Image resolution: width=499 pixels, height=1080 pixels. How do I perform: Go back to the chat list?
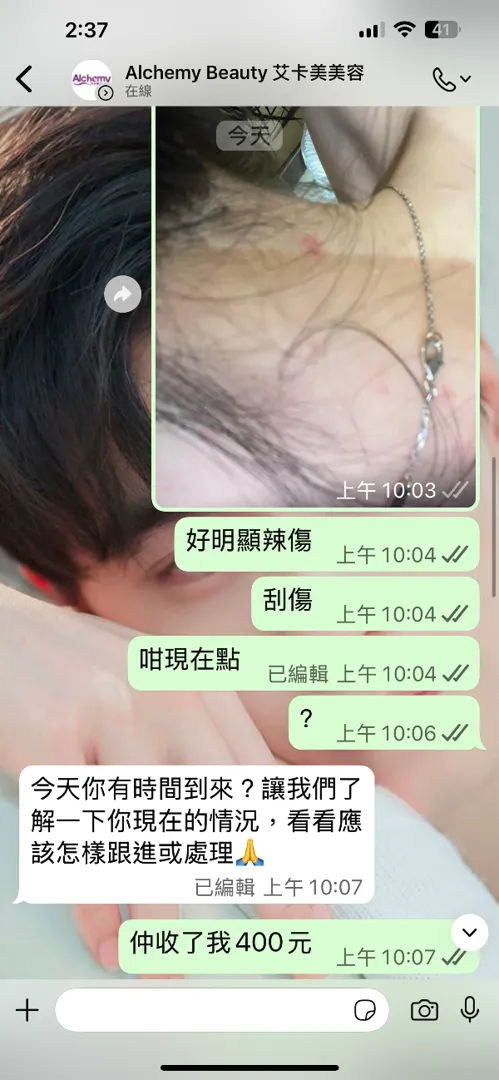point(24,79)
